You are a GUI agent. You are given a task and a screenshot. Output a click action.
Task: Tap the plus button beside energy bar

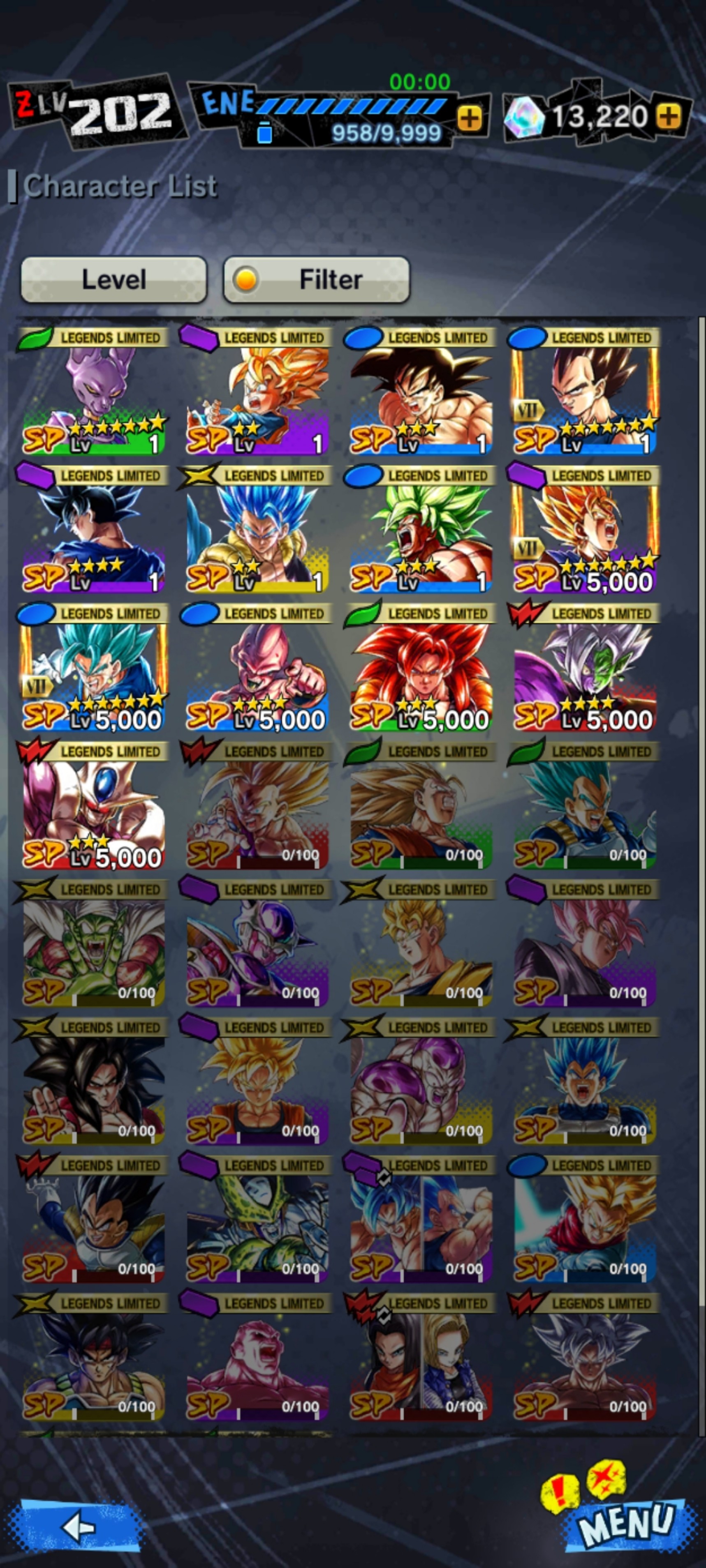469,118
